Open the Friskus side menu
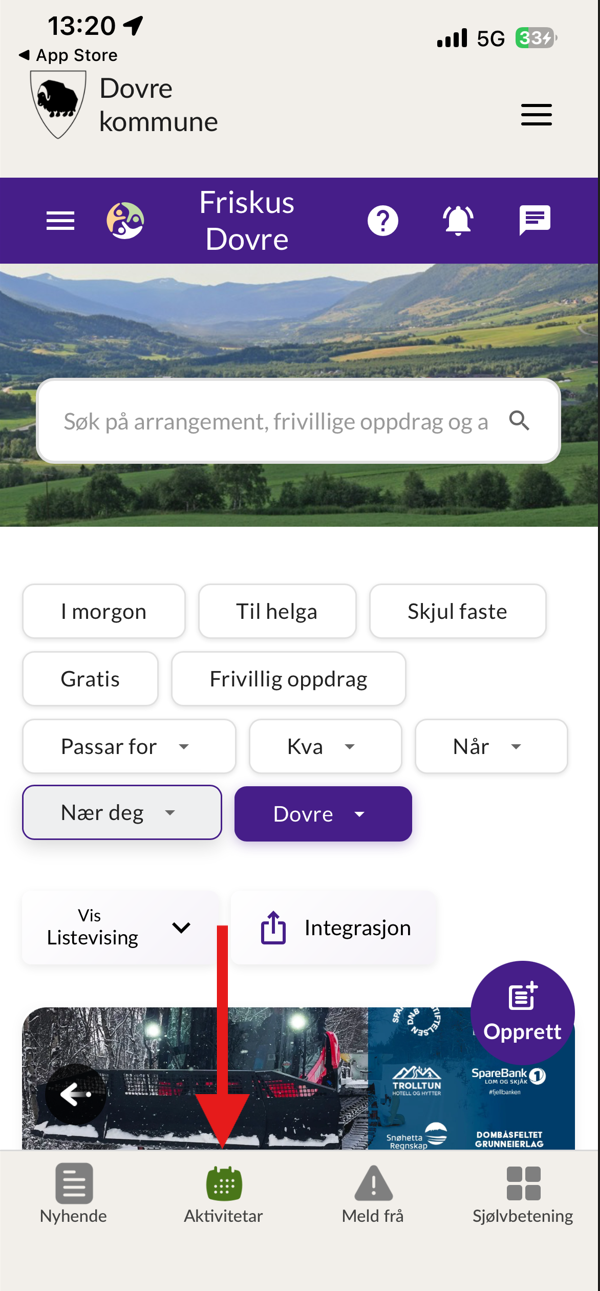Screen dimensions: 600x1291 coord(61,220)
